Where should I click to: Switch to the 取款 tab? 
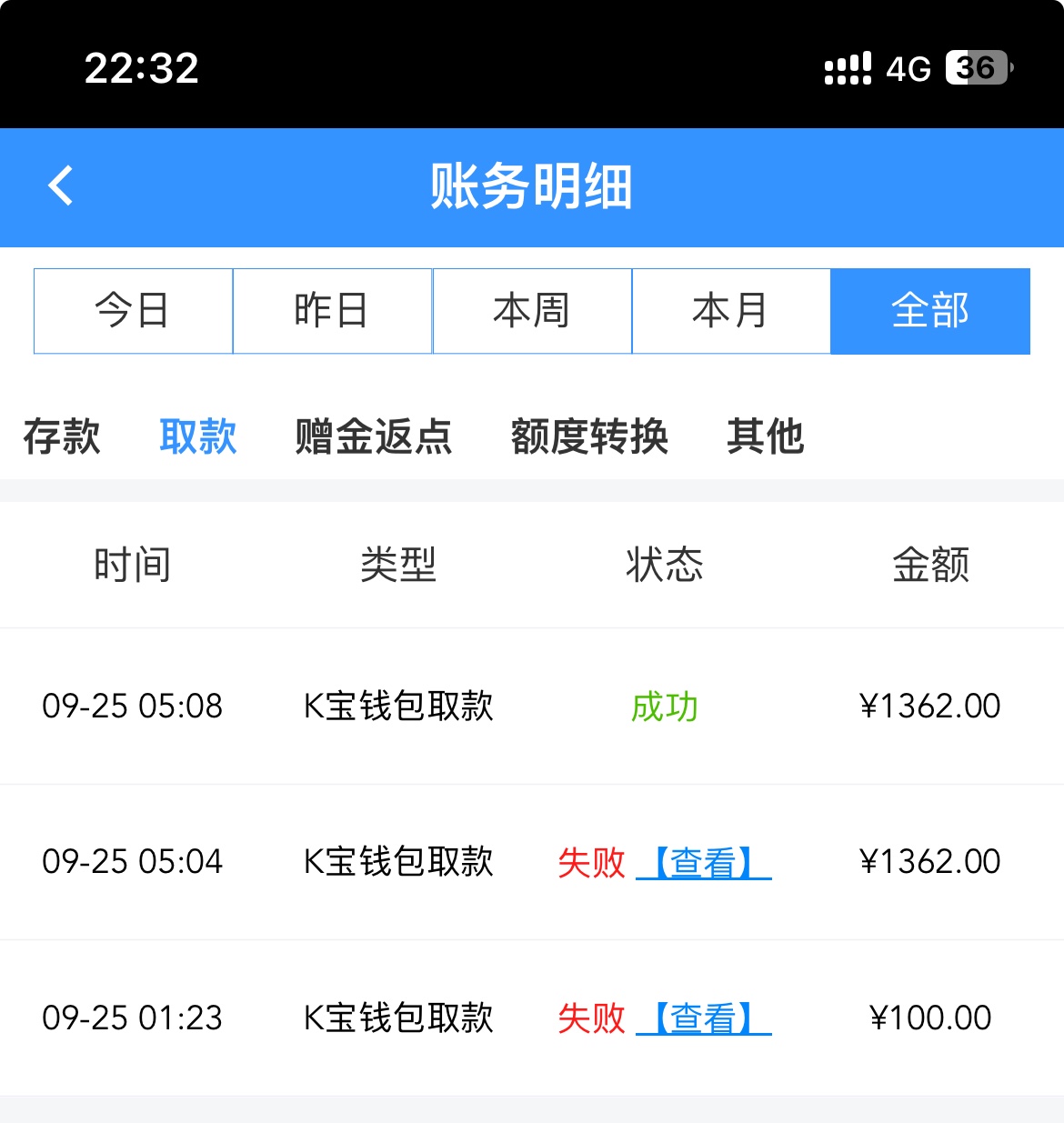(x=198, y=436)
